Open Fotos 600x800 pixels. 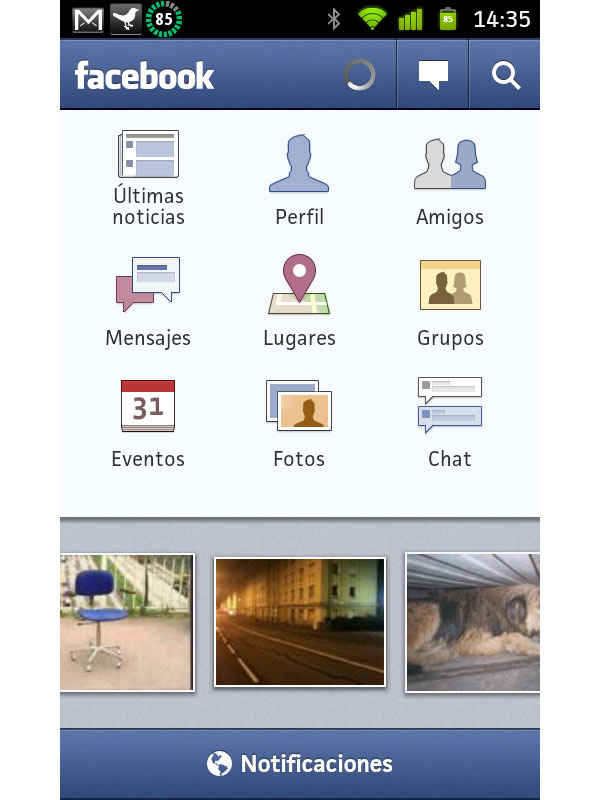click(299, 422)
